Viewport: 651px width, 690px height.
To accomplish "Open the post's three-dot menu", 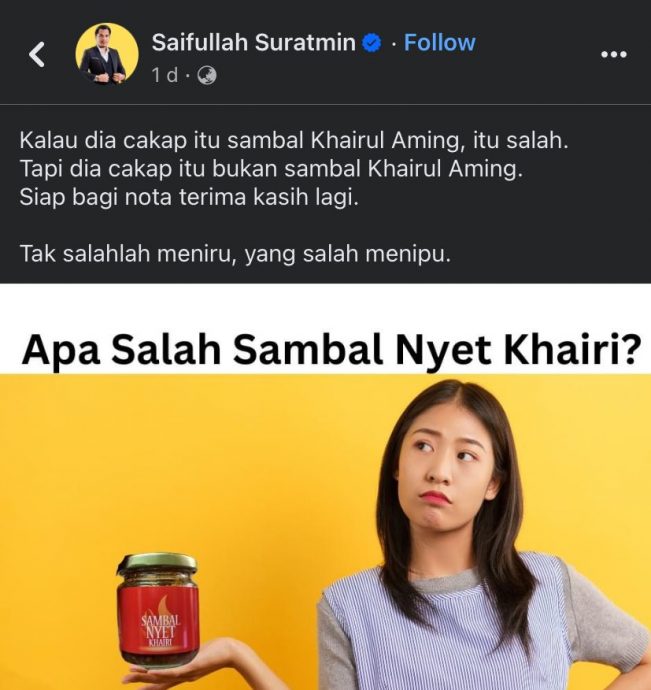I will 612,54.
